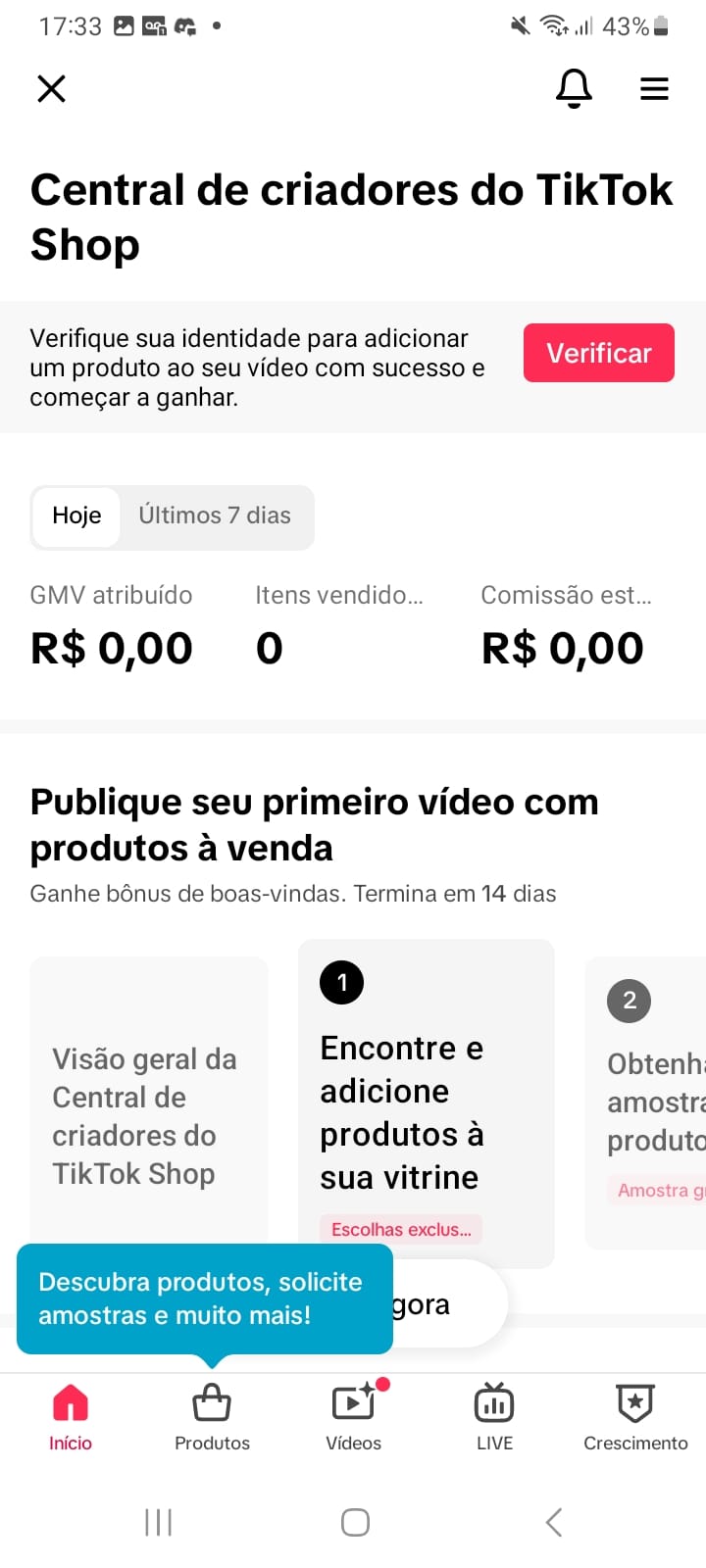Go to the Início tab
706x1568 pixels.
pos(71,1416)
